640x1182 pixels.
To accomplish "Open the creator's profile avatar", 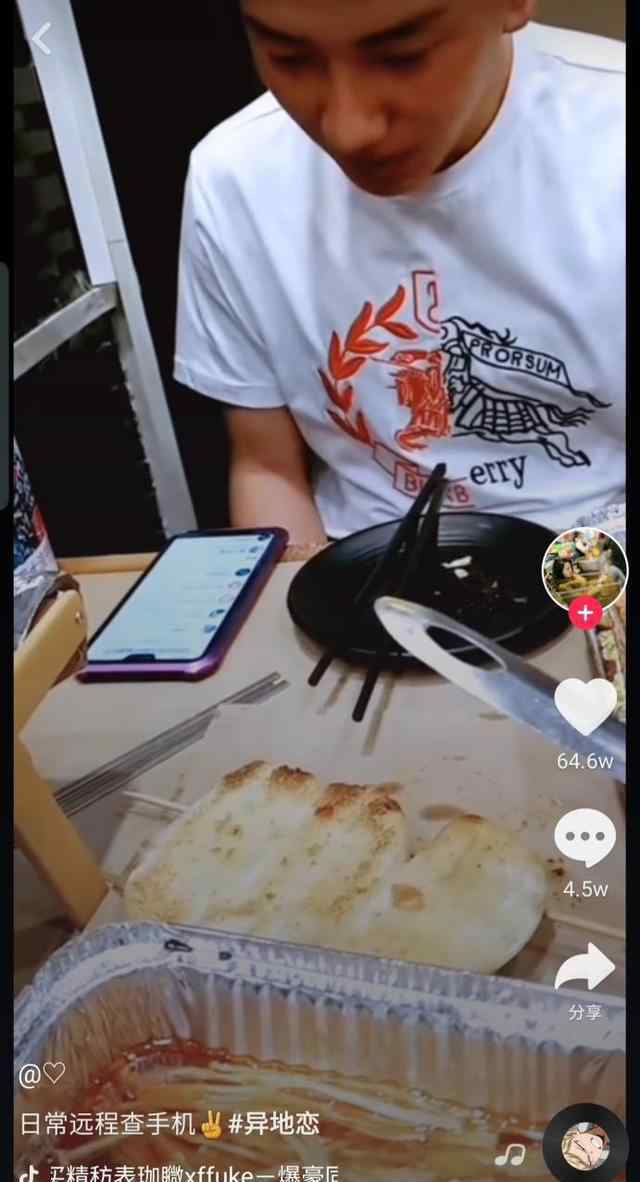I will pos(584,569).
